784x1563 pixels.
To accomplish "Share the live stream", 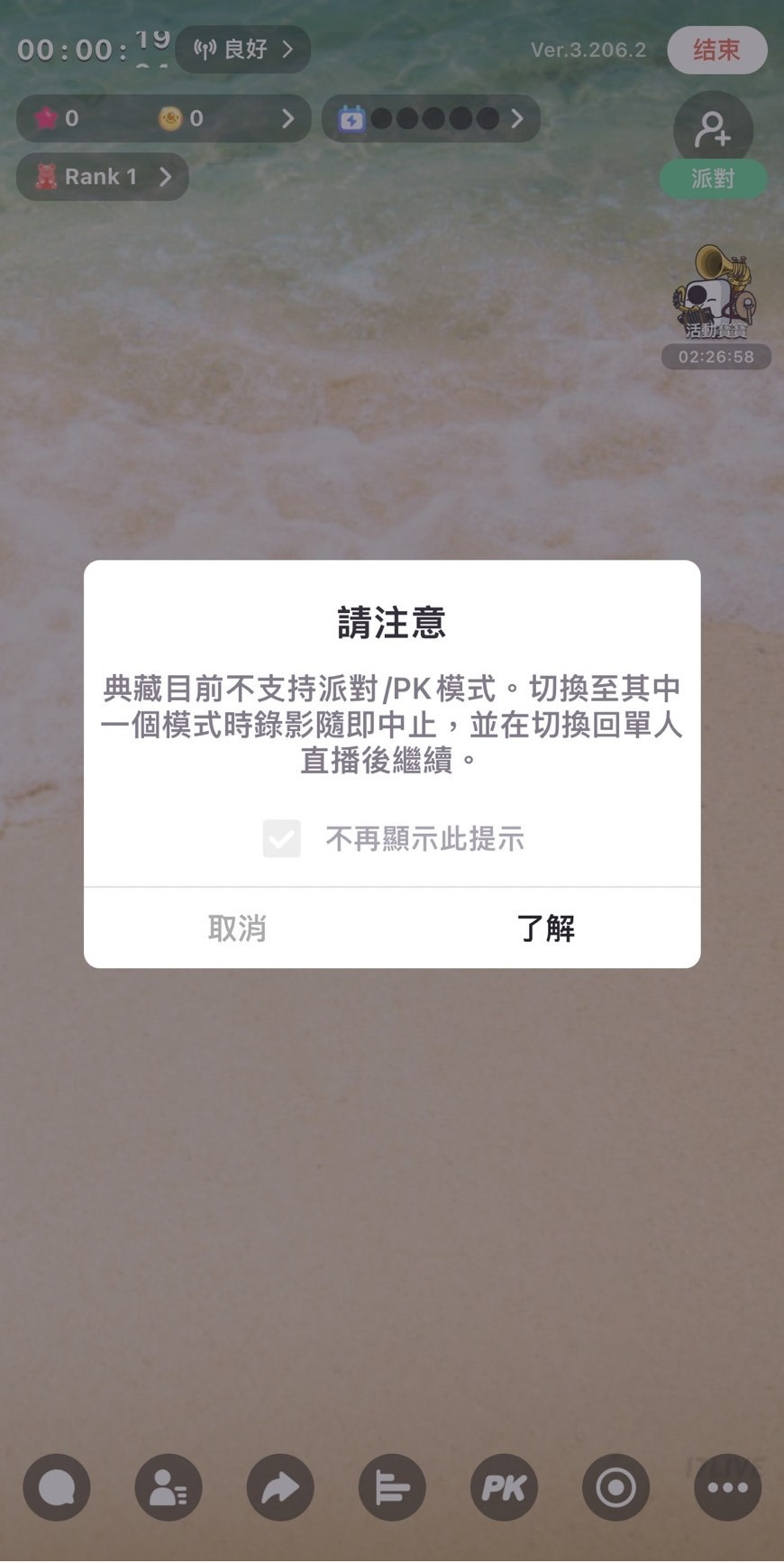I will click(280, 1487).
